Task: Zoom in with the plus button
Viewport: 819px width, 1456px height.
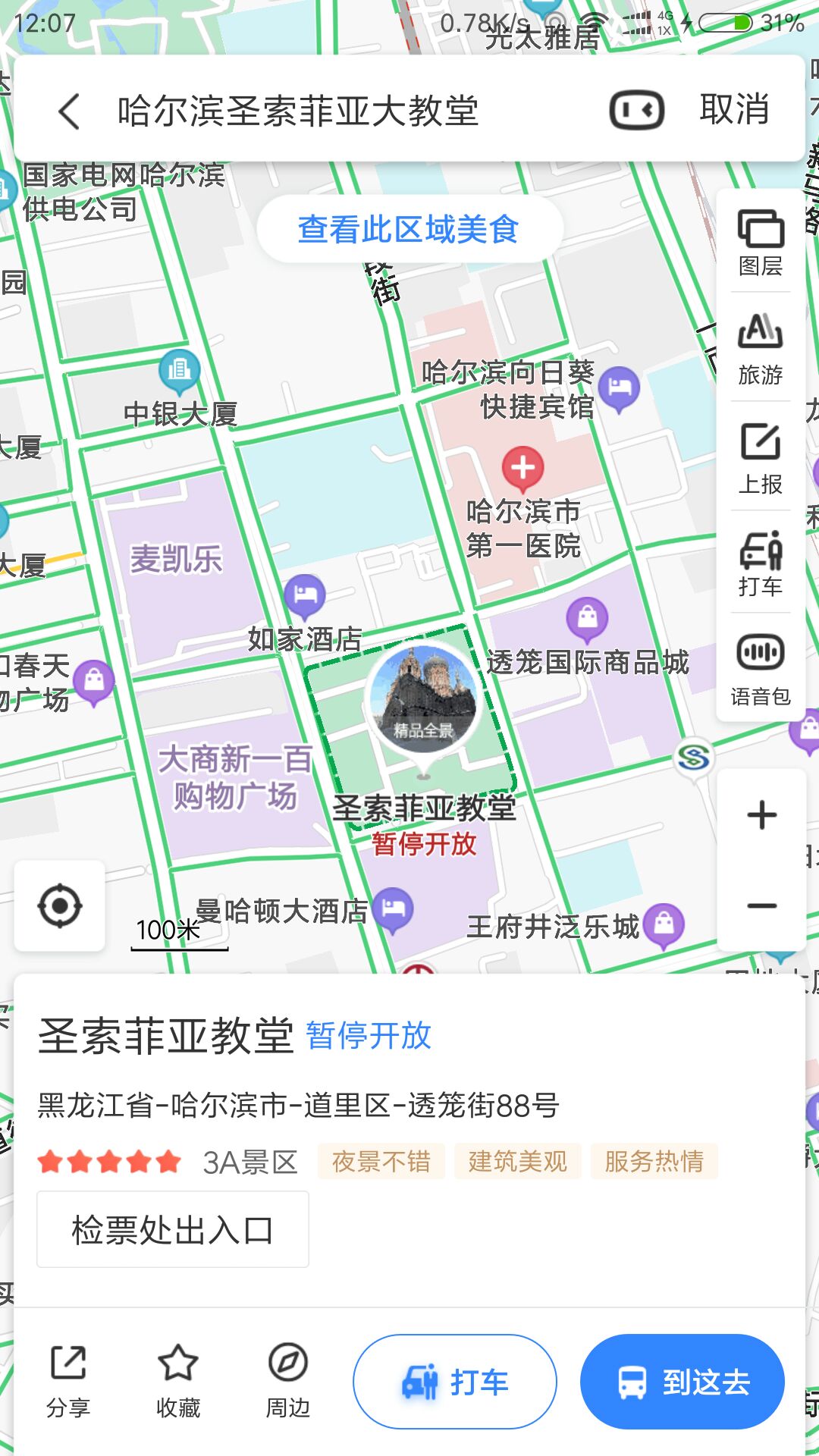Action: tap(761, 815)
